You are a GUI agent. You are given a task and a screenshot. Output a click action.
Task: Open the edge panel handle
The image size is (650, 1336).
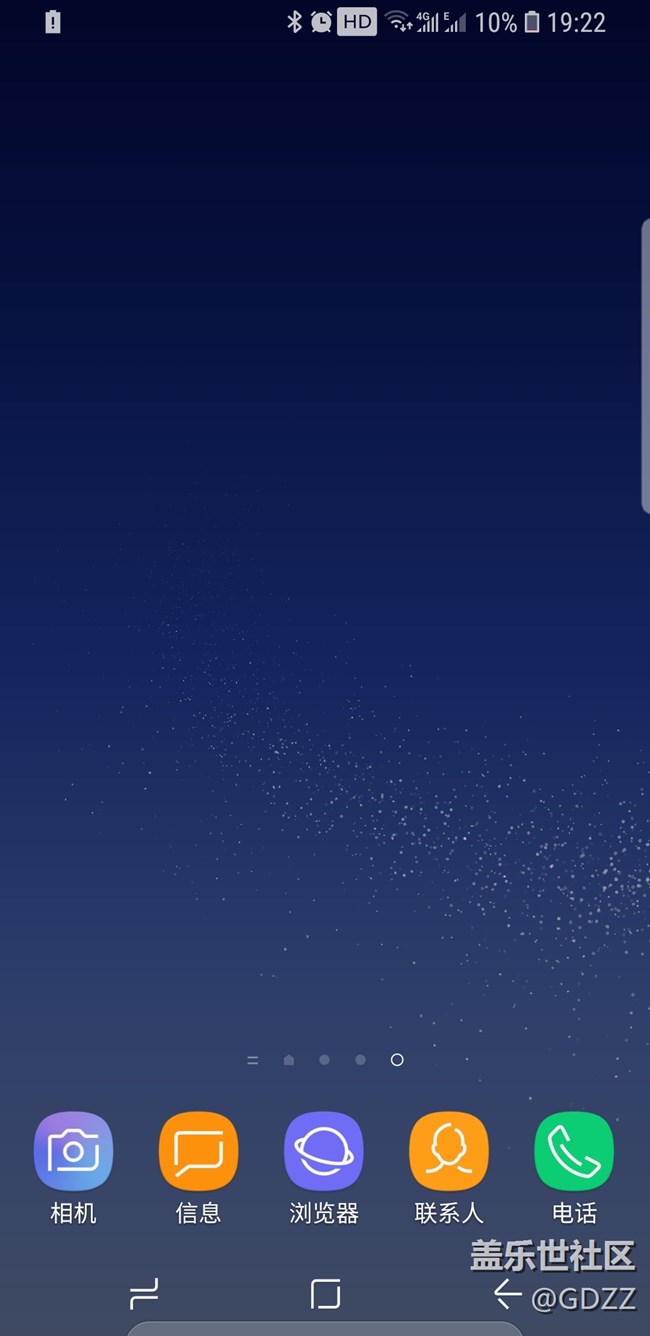click(644, 367)
